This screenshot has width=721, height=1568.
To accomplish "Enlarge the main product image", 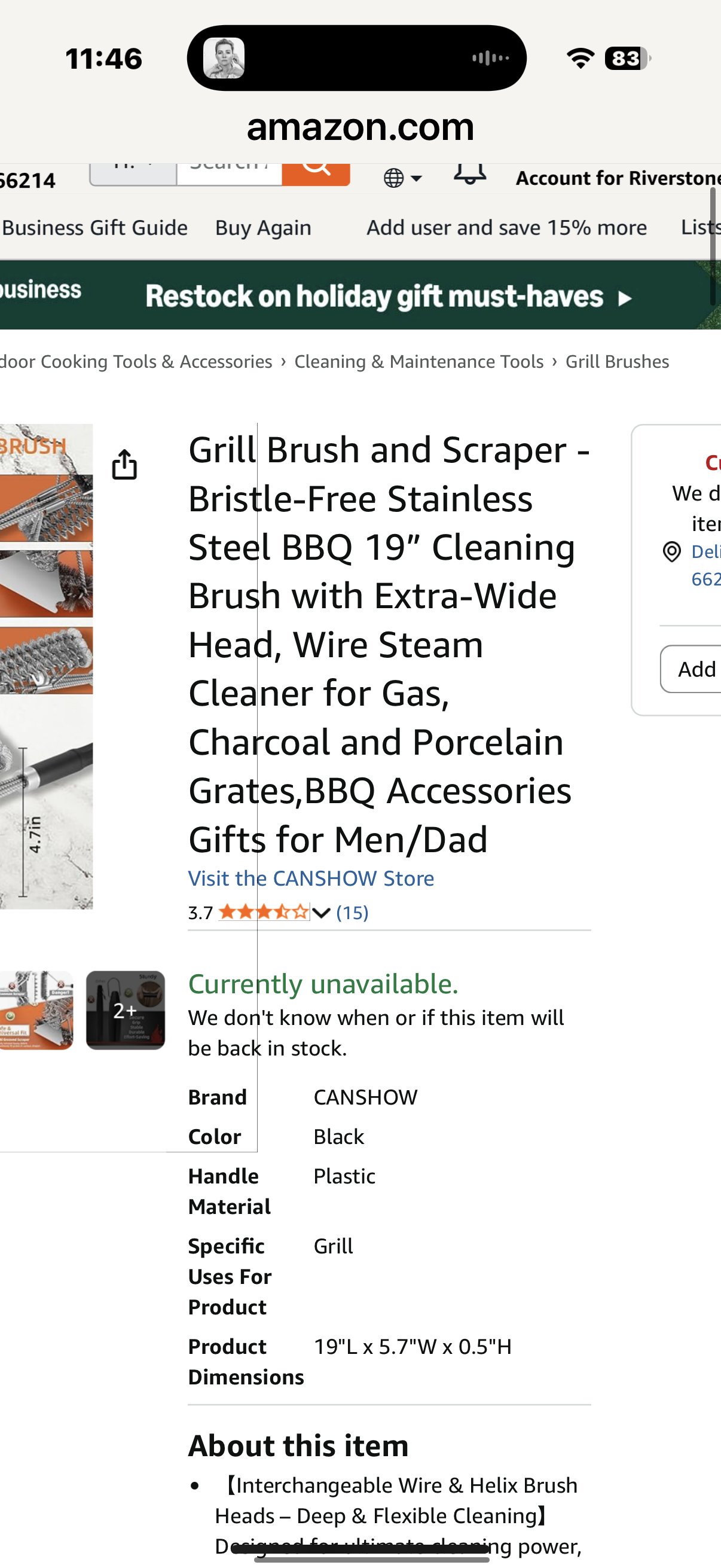I will coord(46,666).
